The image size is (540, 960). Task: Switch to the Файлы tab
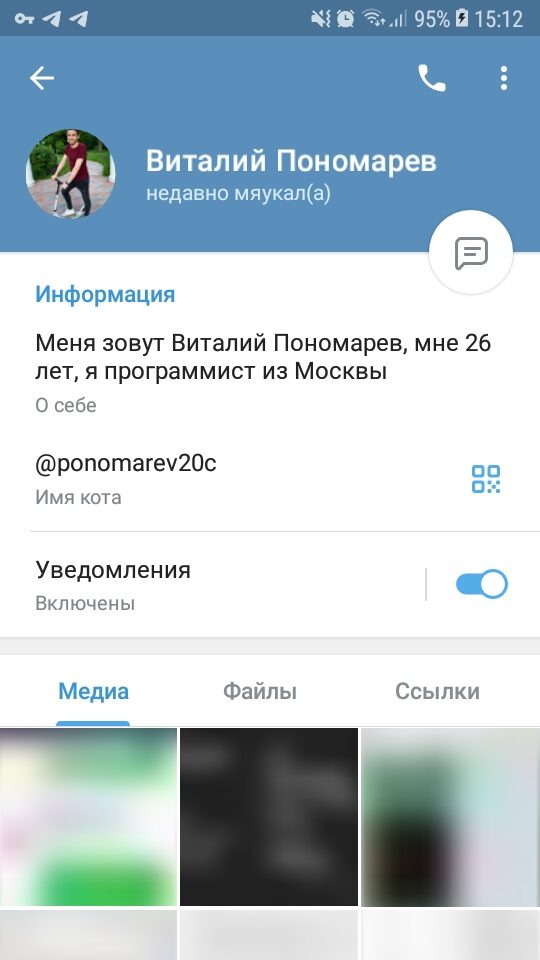(260, 691)
